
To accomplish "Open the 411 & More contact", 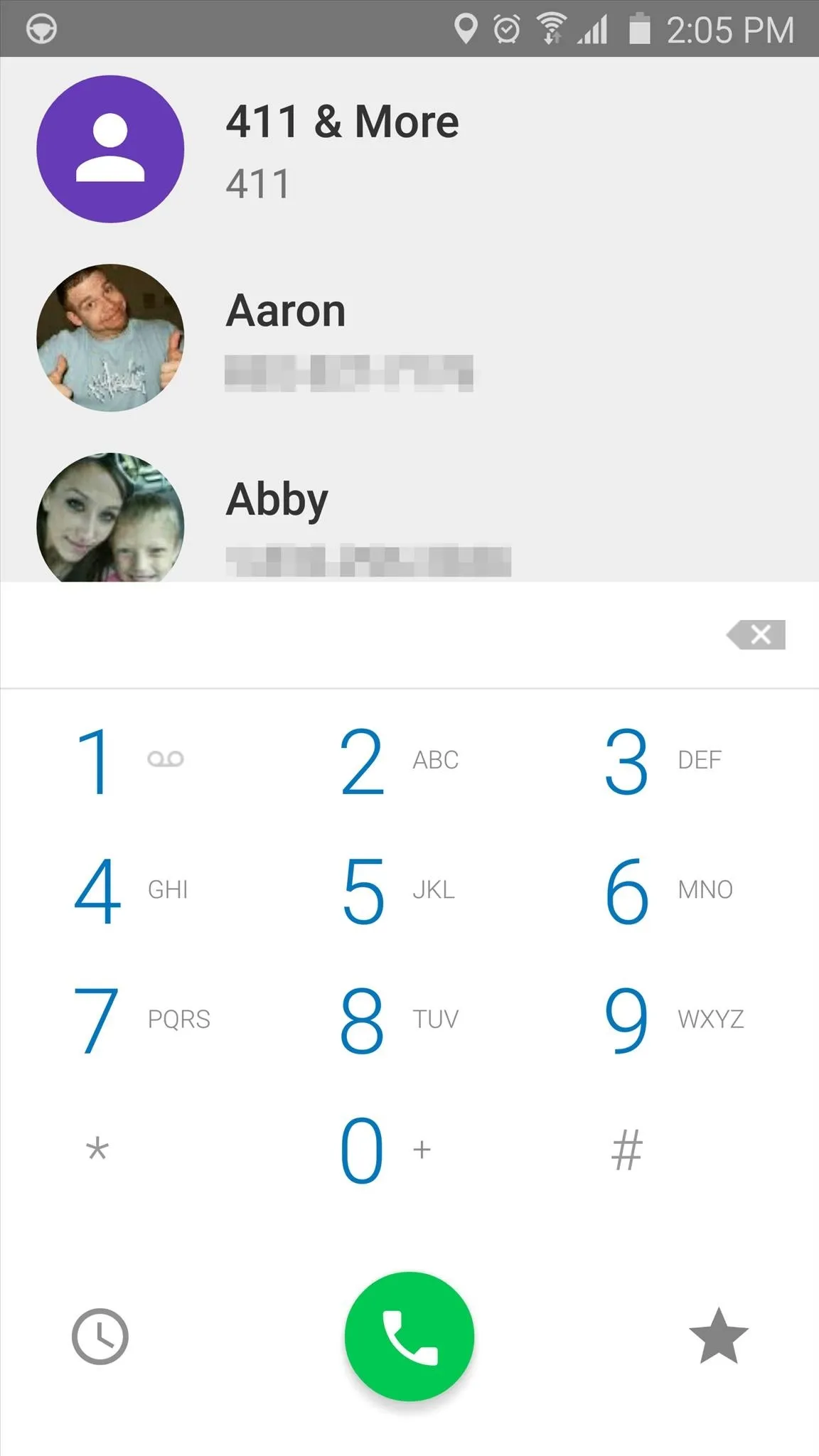I will (x=409, y=149).
